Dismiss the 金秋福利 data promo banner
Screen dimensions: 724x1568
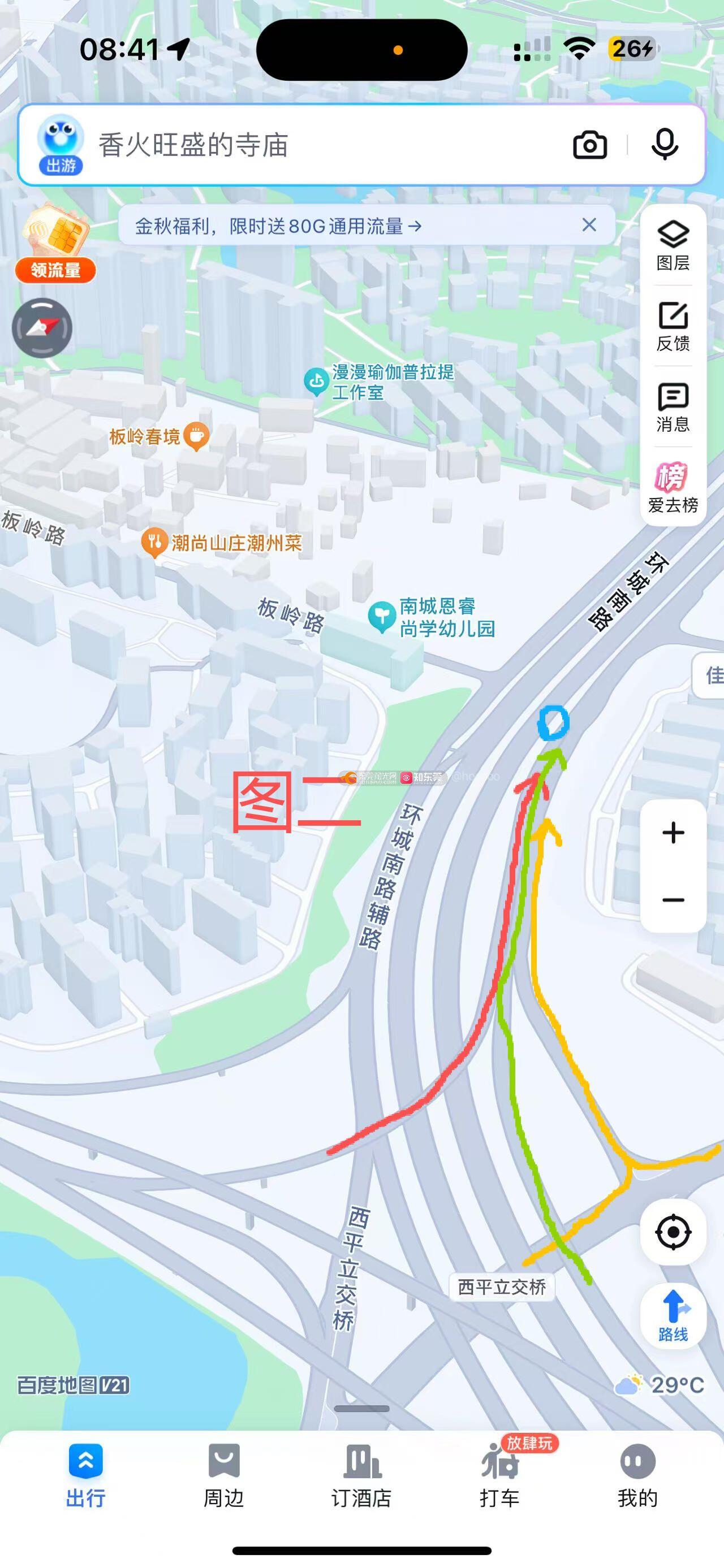click(589, 225)
